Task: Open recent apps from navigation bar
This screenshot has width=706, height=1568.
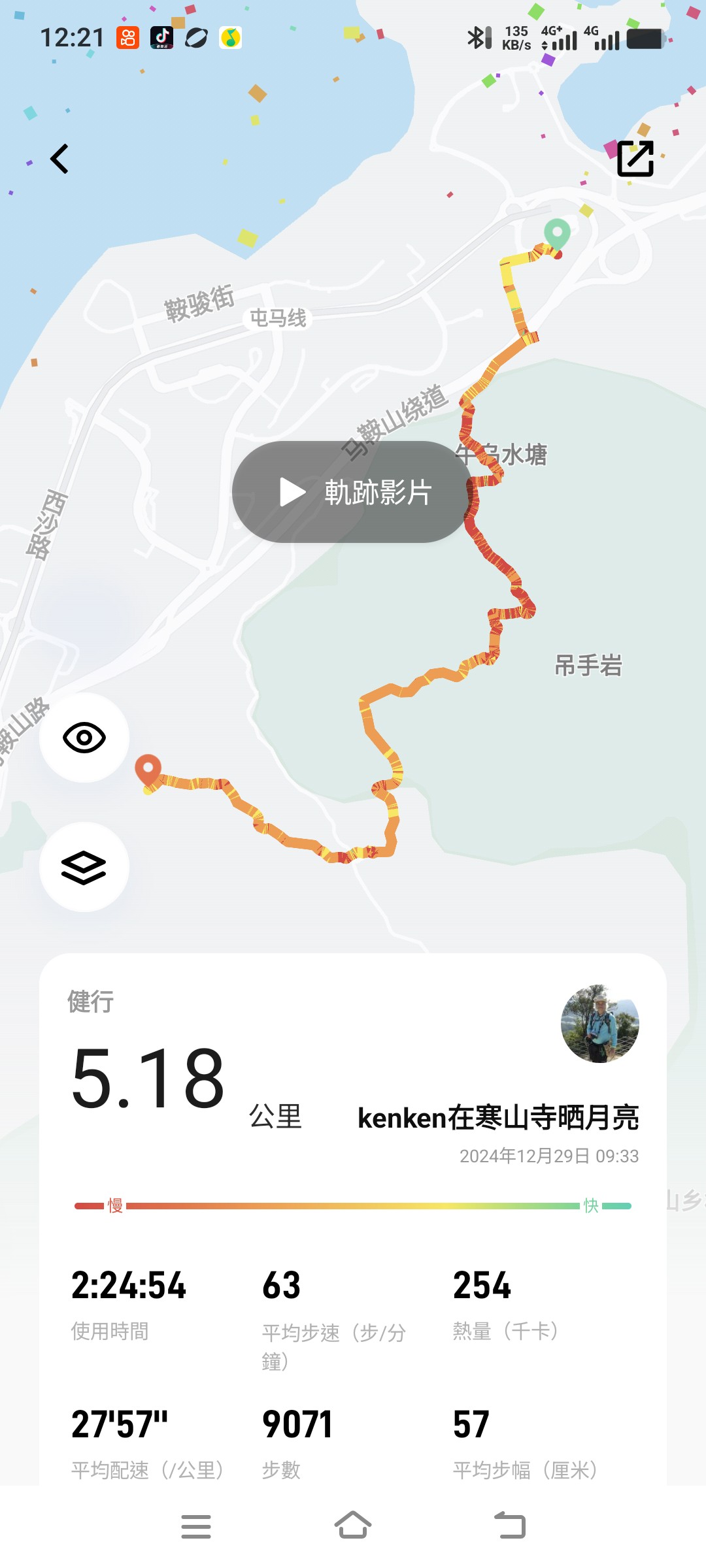Action: coord(196,1526)
